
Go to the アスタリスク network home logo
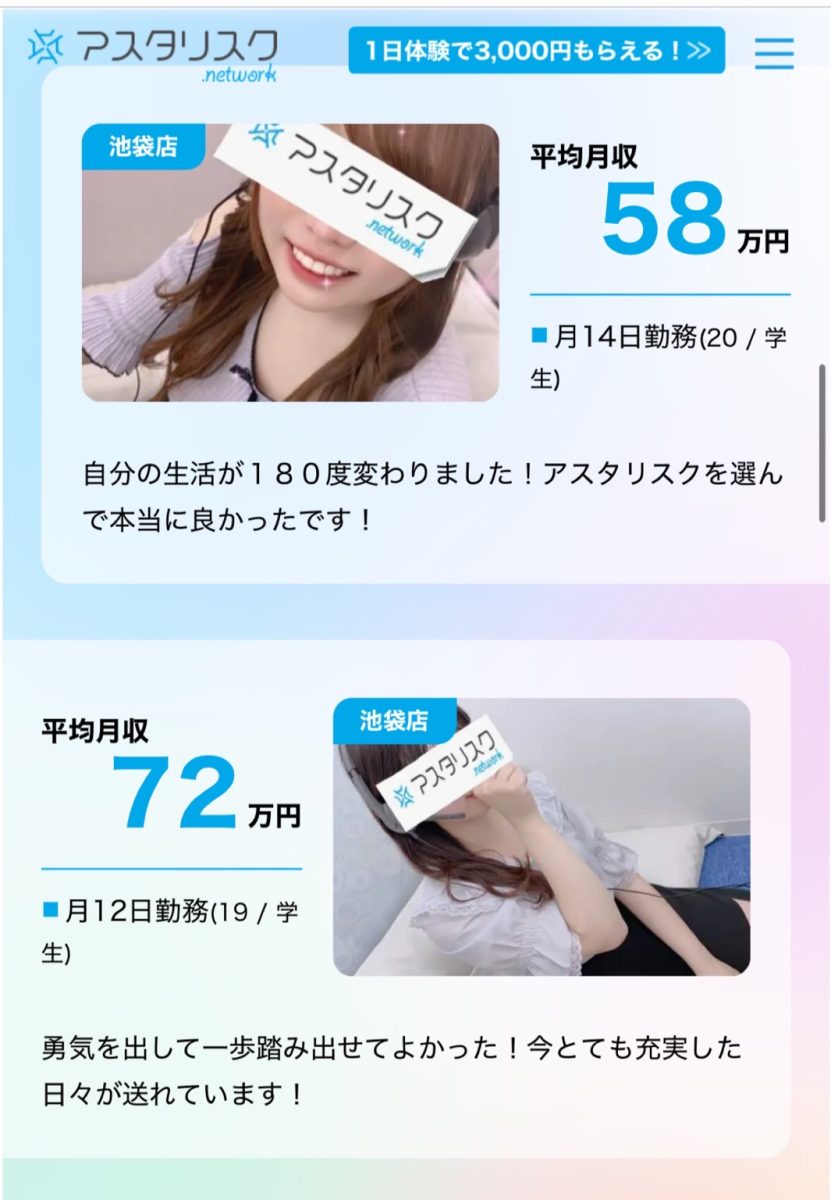click(152, 53)
